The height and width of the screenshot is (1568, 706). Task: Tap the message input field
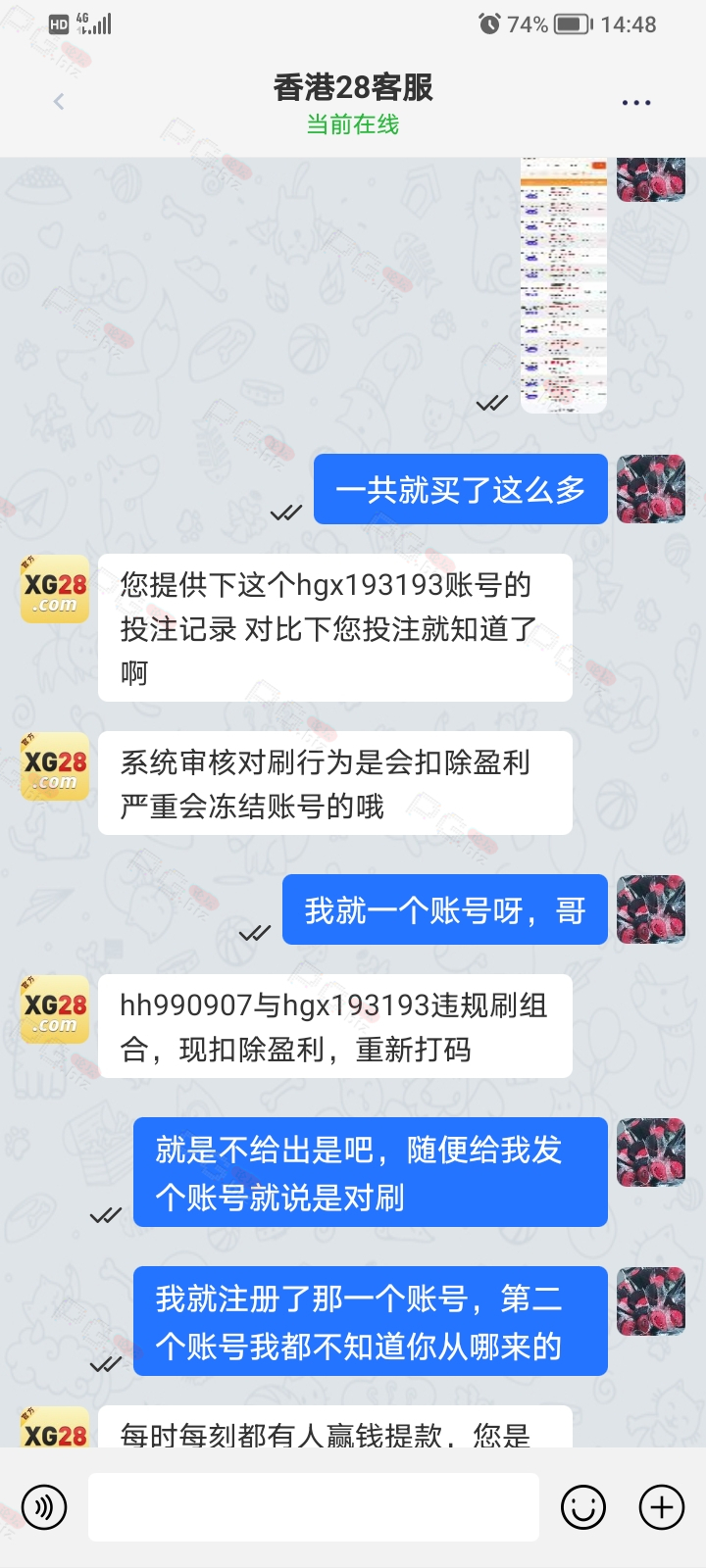[x=314, y=1507]
